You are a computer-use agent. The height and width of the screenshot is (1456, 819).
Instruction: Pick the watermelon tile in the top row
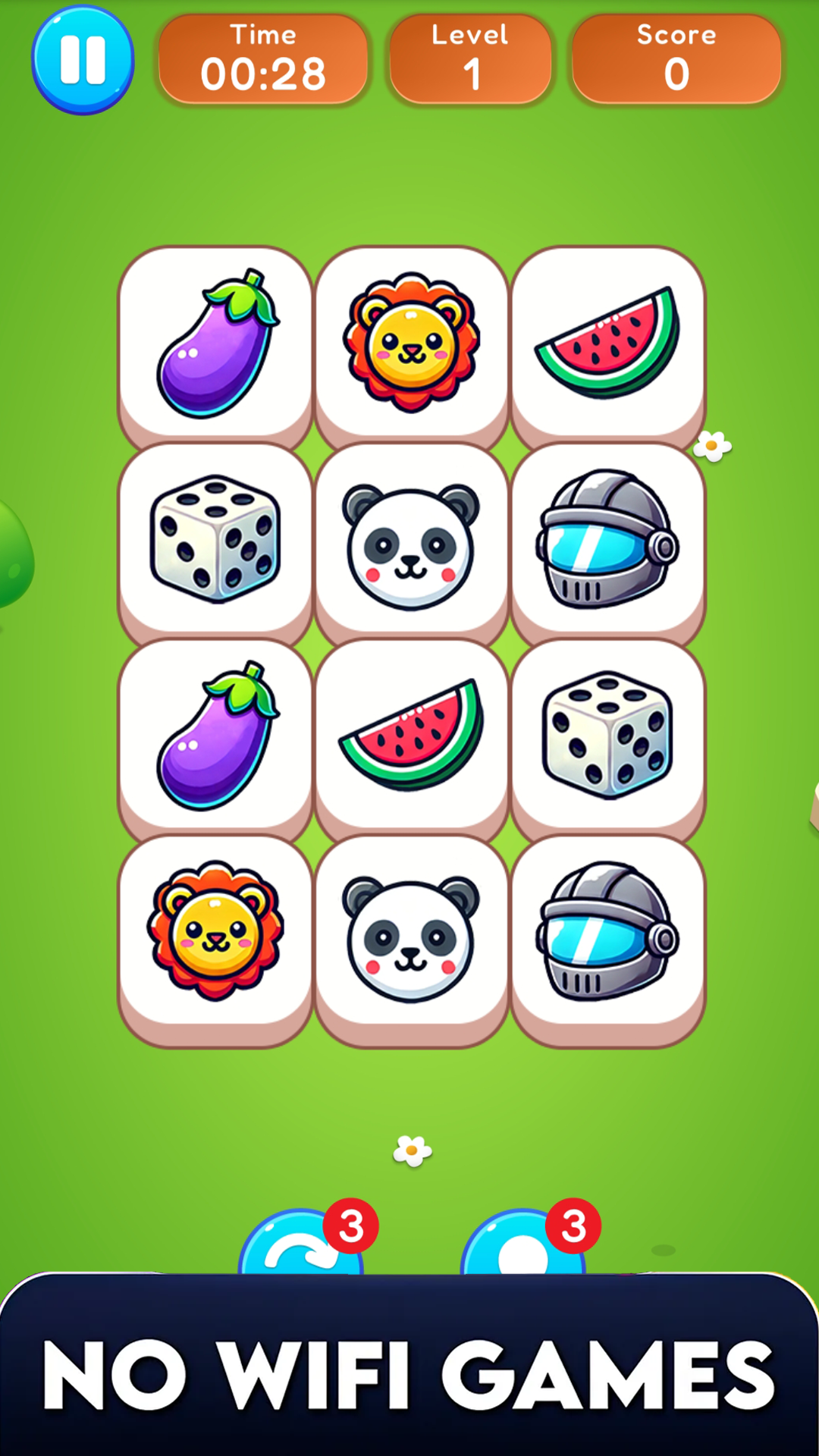point(608,345)
